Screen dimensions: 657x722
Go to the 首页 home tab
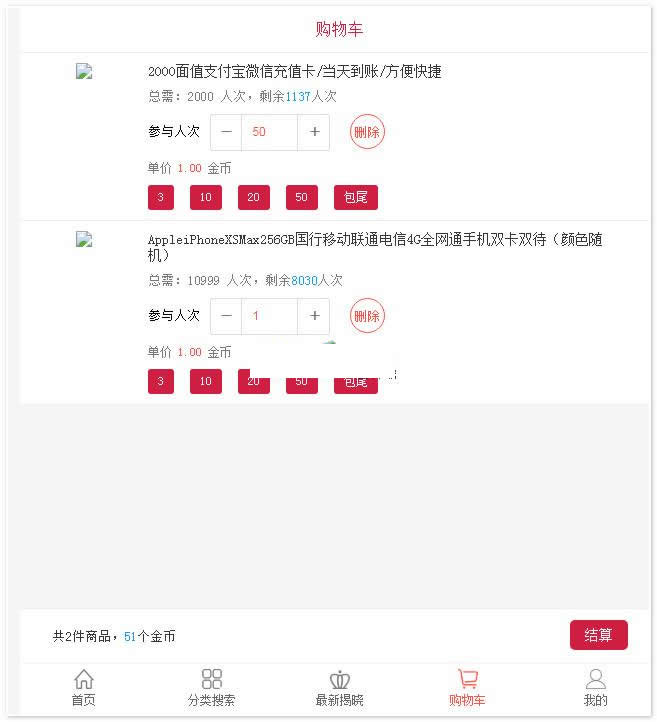[84, 688]
